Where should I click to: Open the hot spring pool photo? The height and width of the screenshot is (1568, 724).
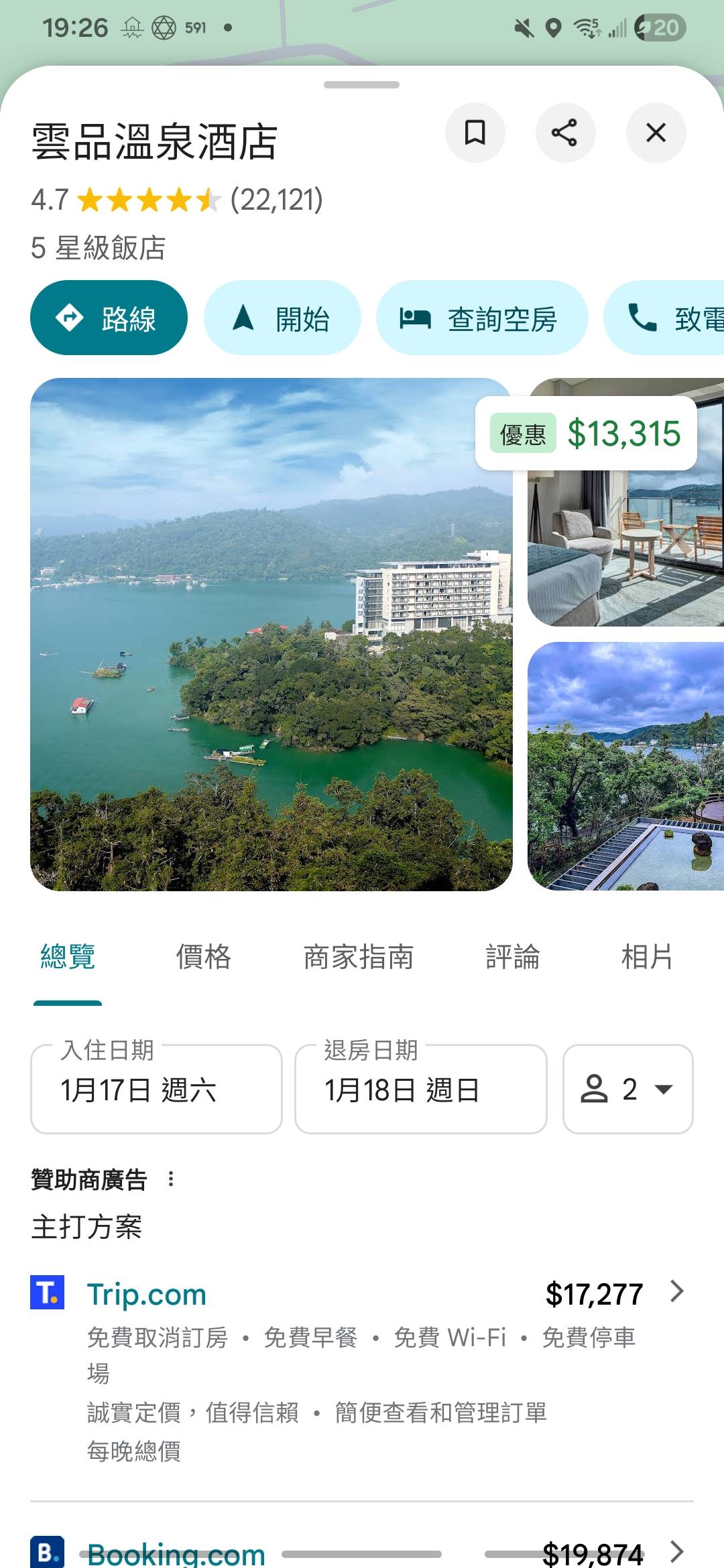(x=625, y=765)
